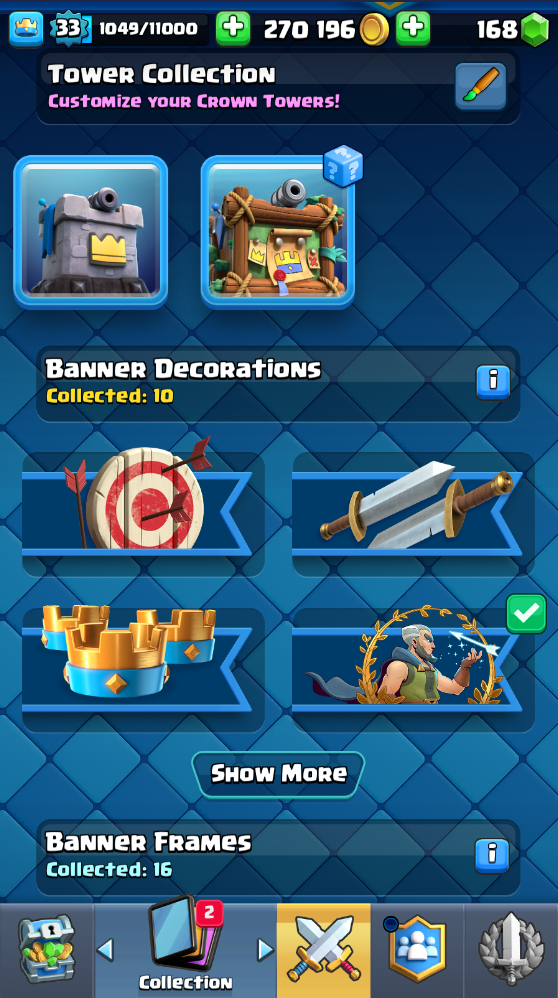Viewport: 558px width, 998px height.
Task: Show more banner decorations
Action: [x=279, y=774]
